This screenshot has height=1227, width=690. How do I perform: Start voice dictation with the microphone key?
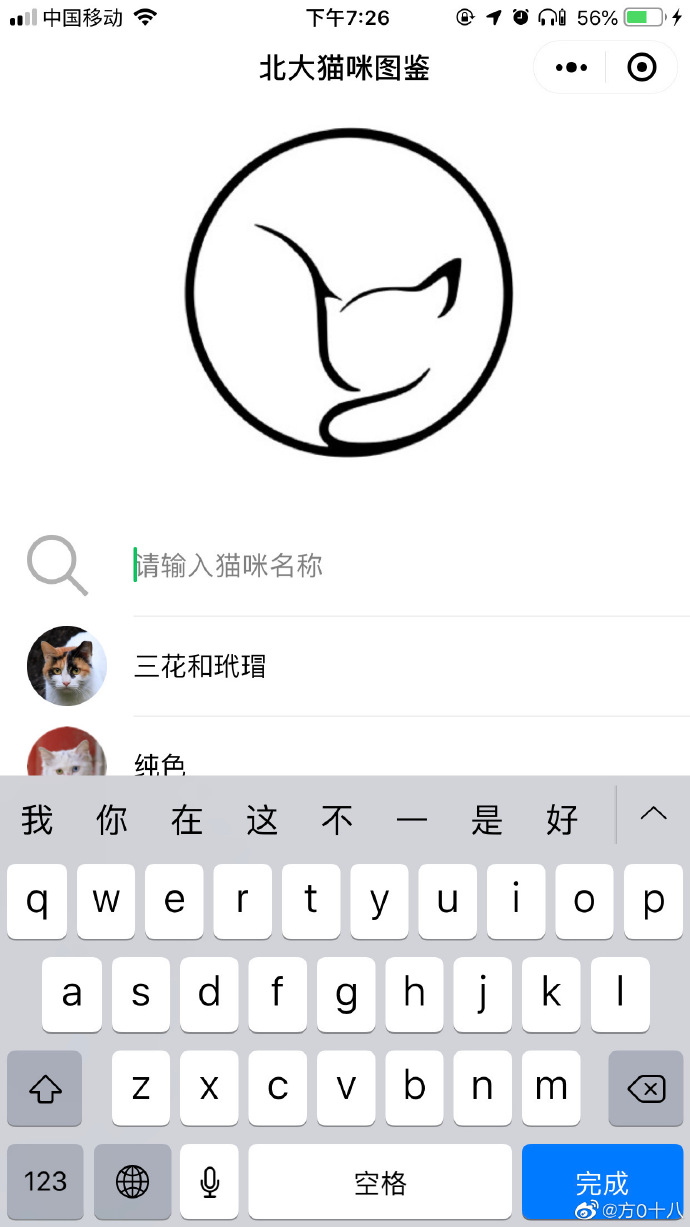[209, 1182]
